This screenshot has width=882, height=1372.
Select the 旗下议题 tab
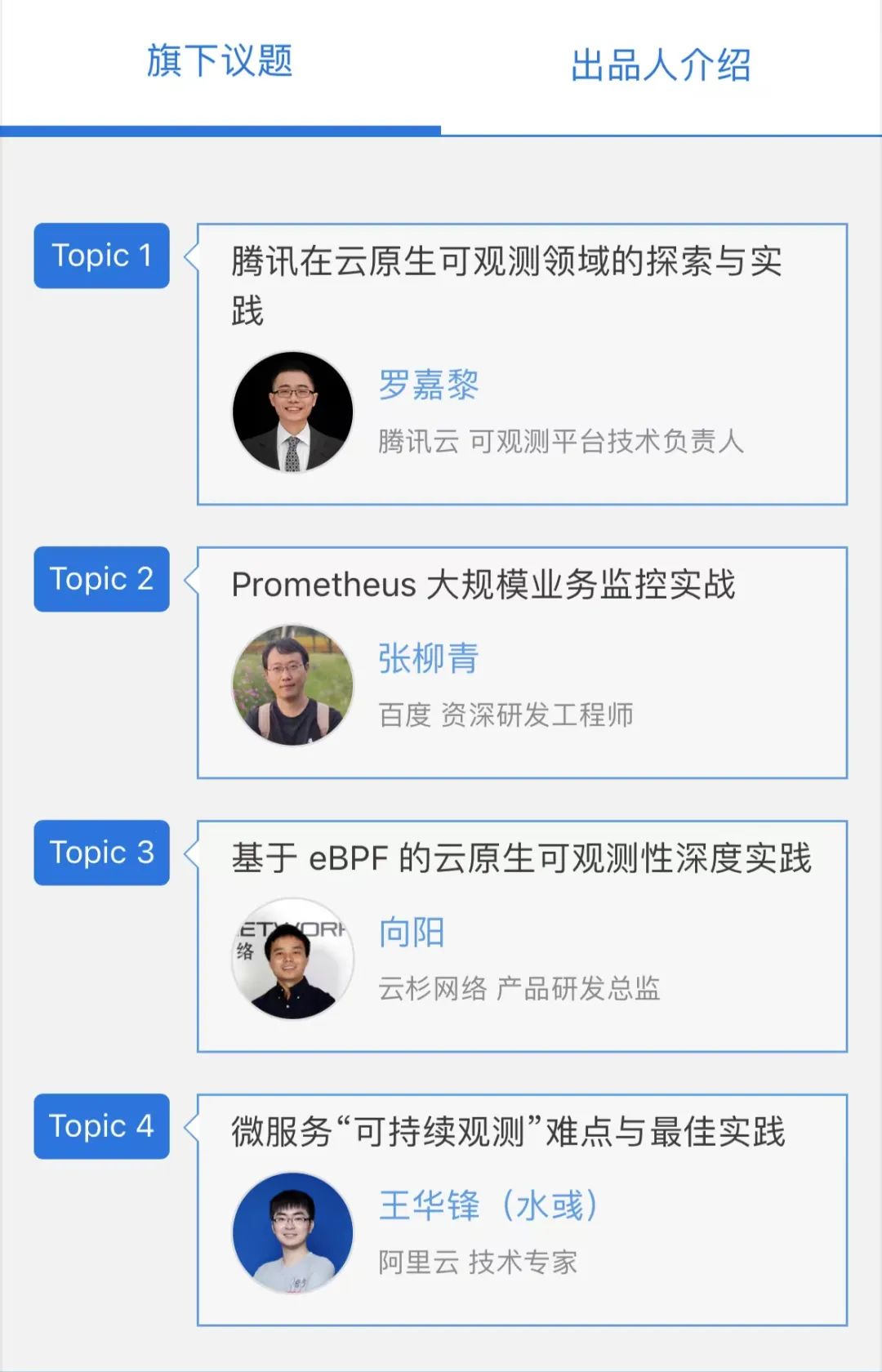pos(220,62)
